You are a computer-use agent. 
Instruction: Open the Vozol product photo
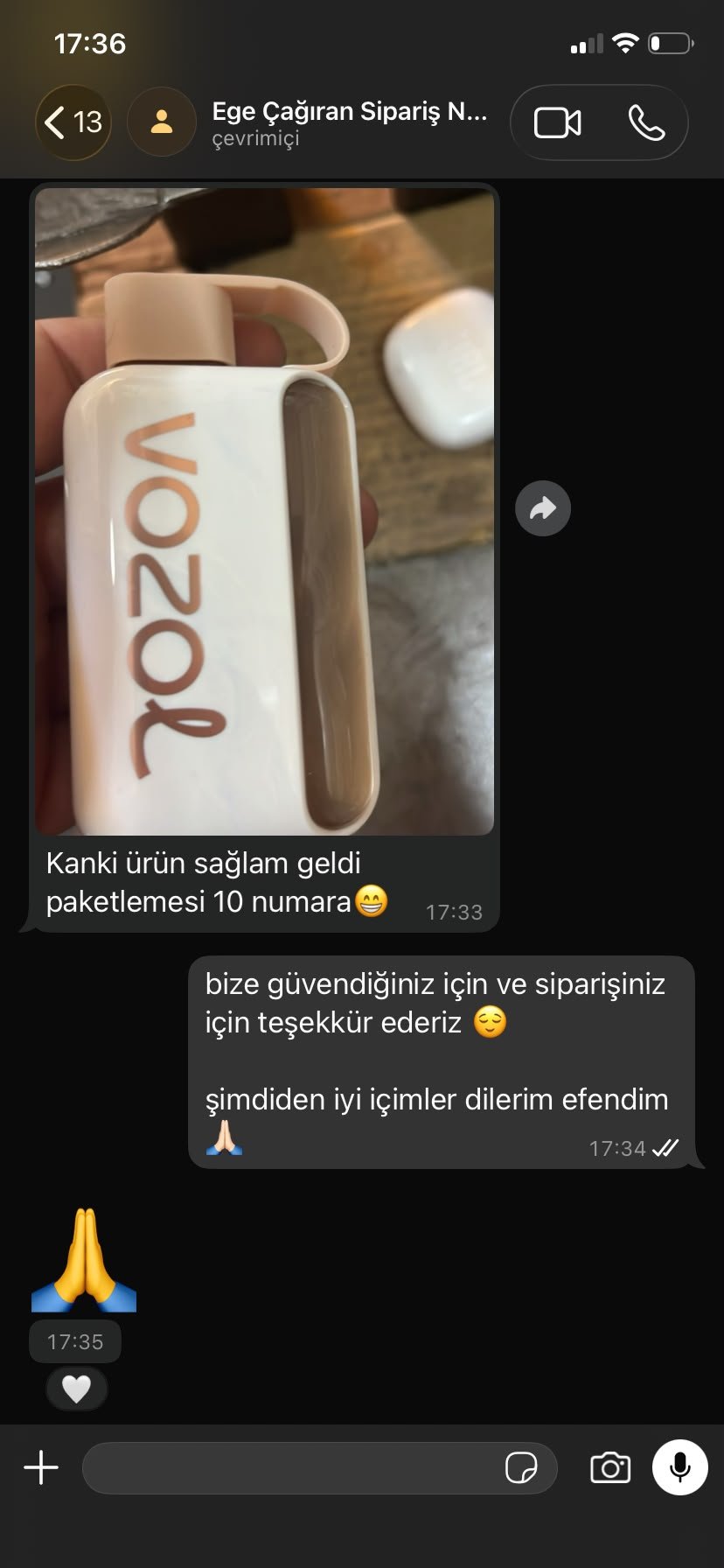(264, 511)
